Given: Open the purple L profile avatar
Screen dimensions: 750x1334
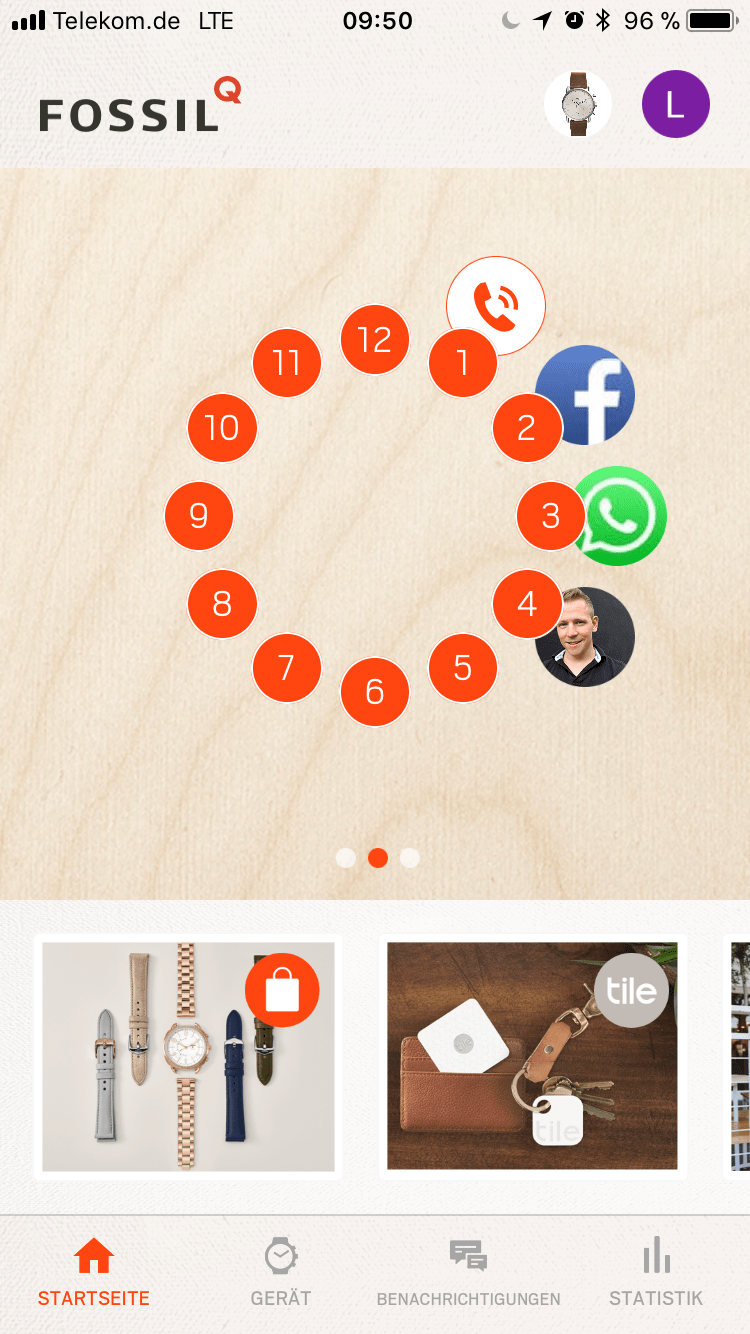Looking at the screenshot, I should [x=675, y=104].
